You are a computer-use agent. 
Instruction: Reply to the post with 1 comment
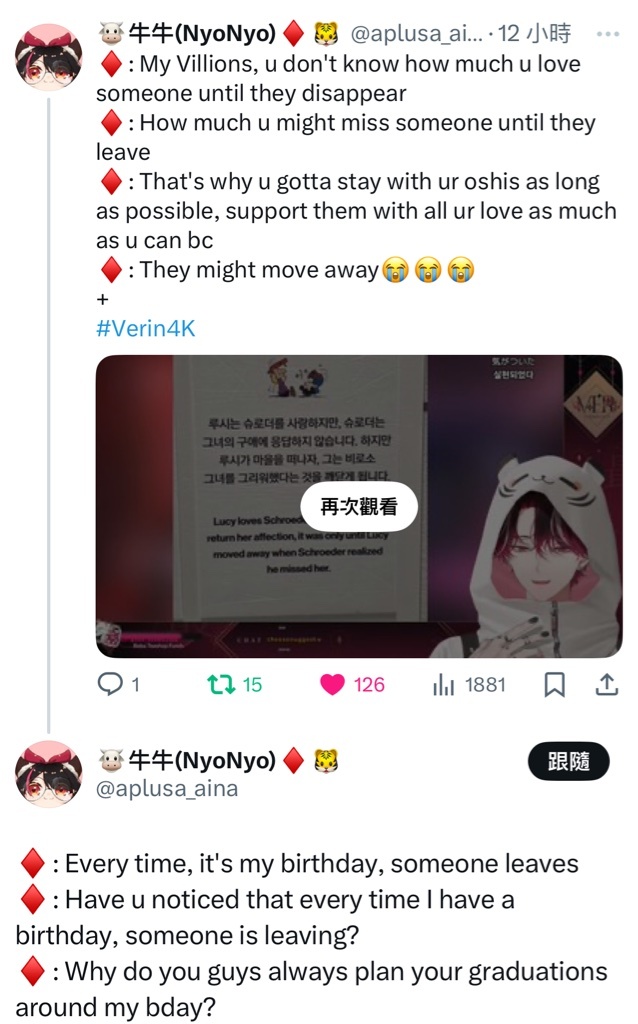118,684
